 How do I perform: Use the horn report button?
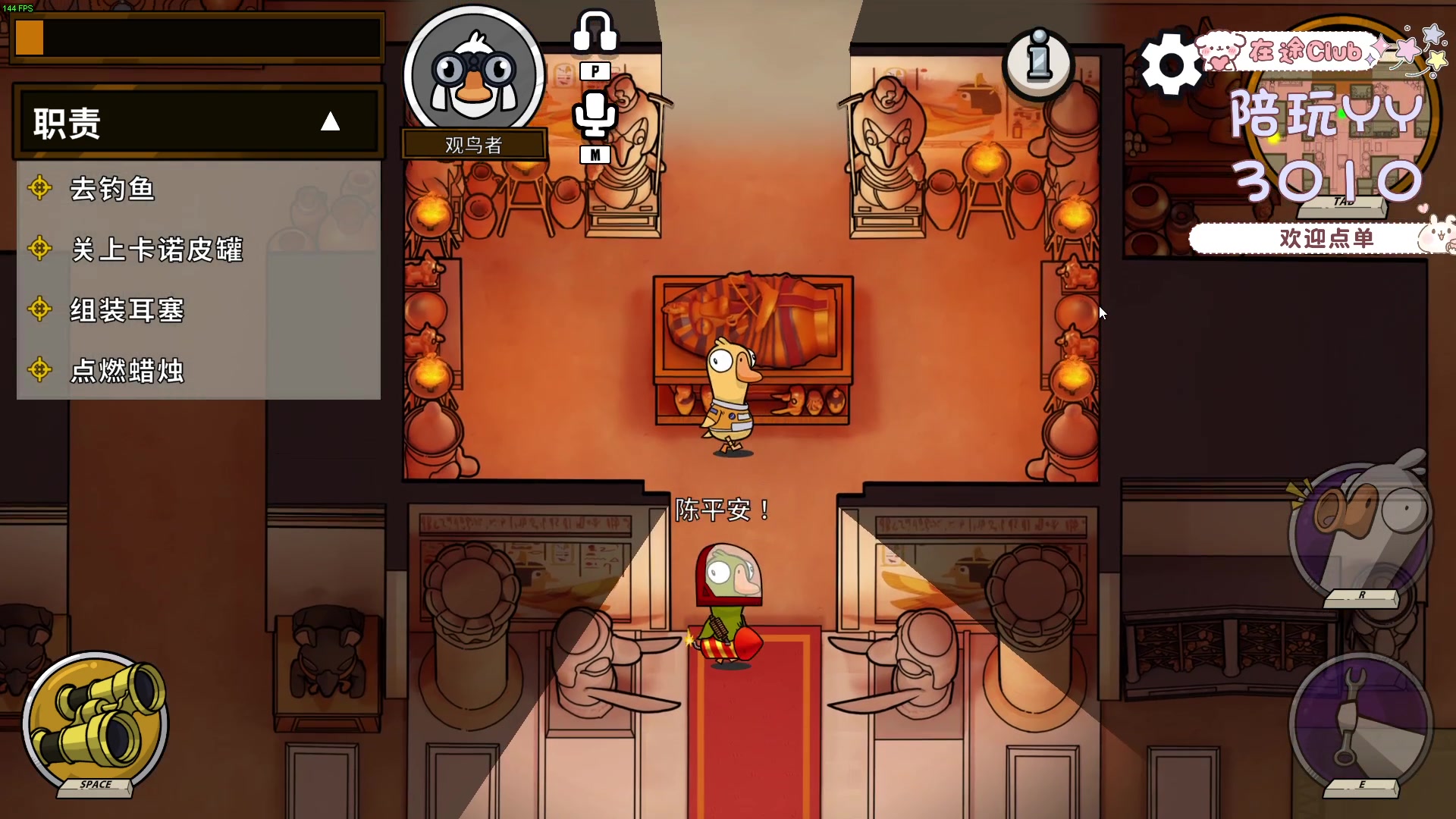tap(1361, 531)
